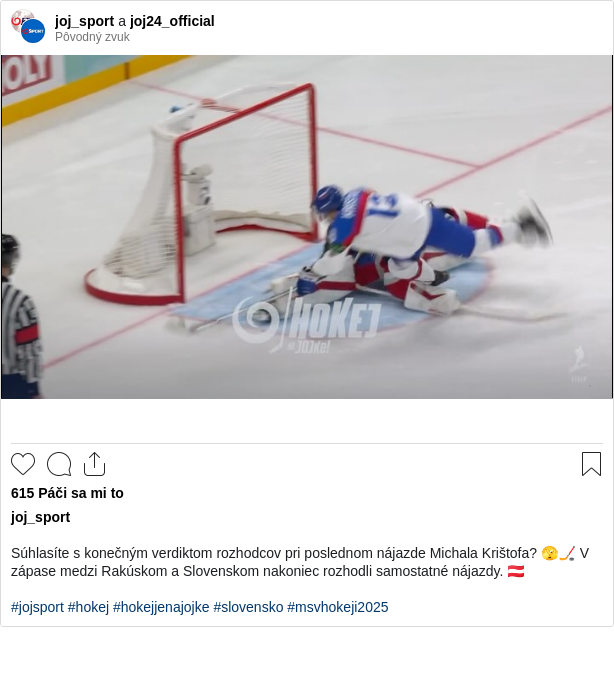The width and height of the screenshot is (614, 696).
Task: Open joj_sport name above the caption
Action: pos(40,517)
